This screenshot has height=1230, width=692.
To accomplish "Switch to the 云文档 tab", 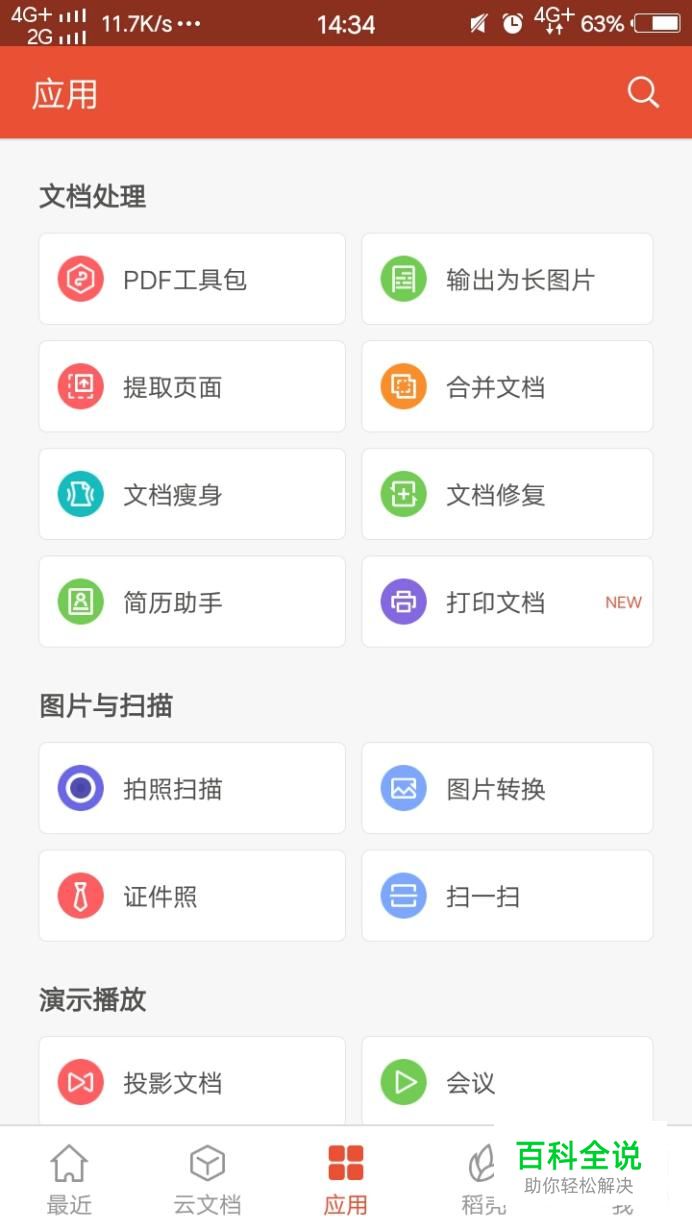I will click(207, 1180).
